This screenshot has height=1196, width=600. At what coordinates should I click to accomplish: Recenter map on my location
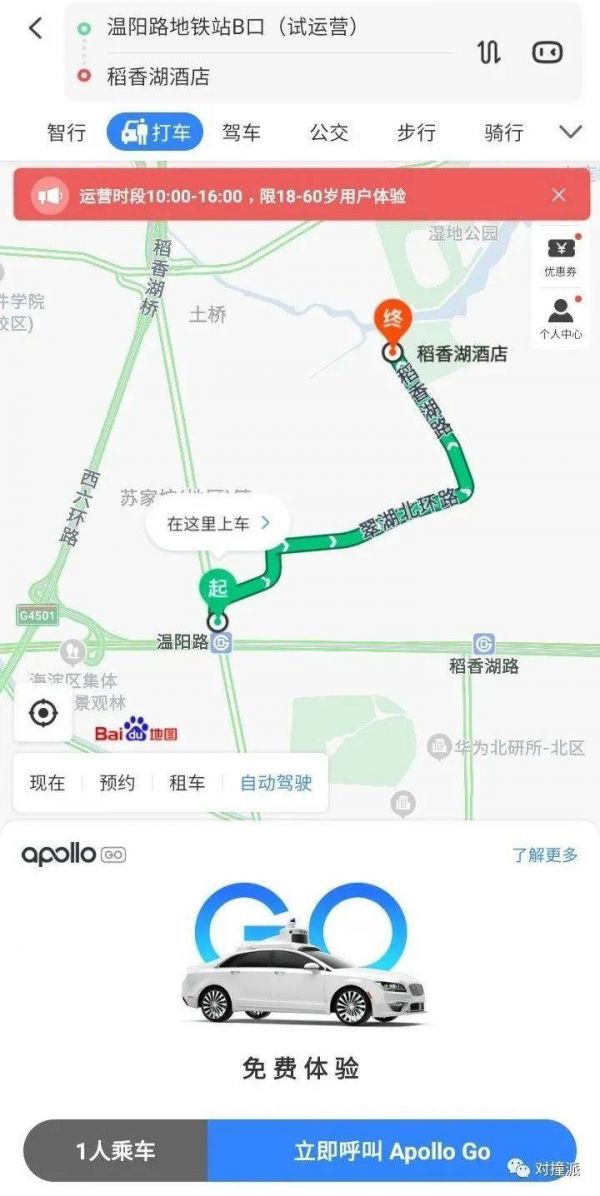click(43, 713)
